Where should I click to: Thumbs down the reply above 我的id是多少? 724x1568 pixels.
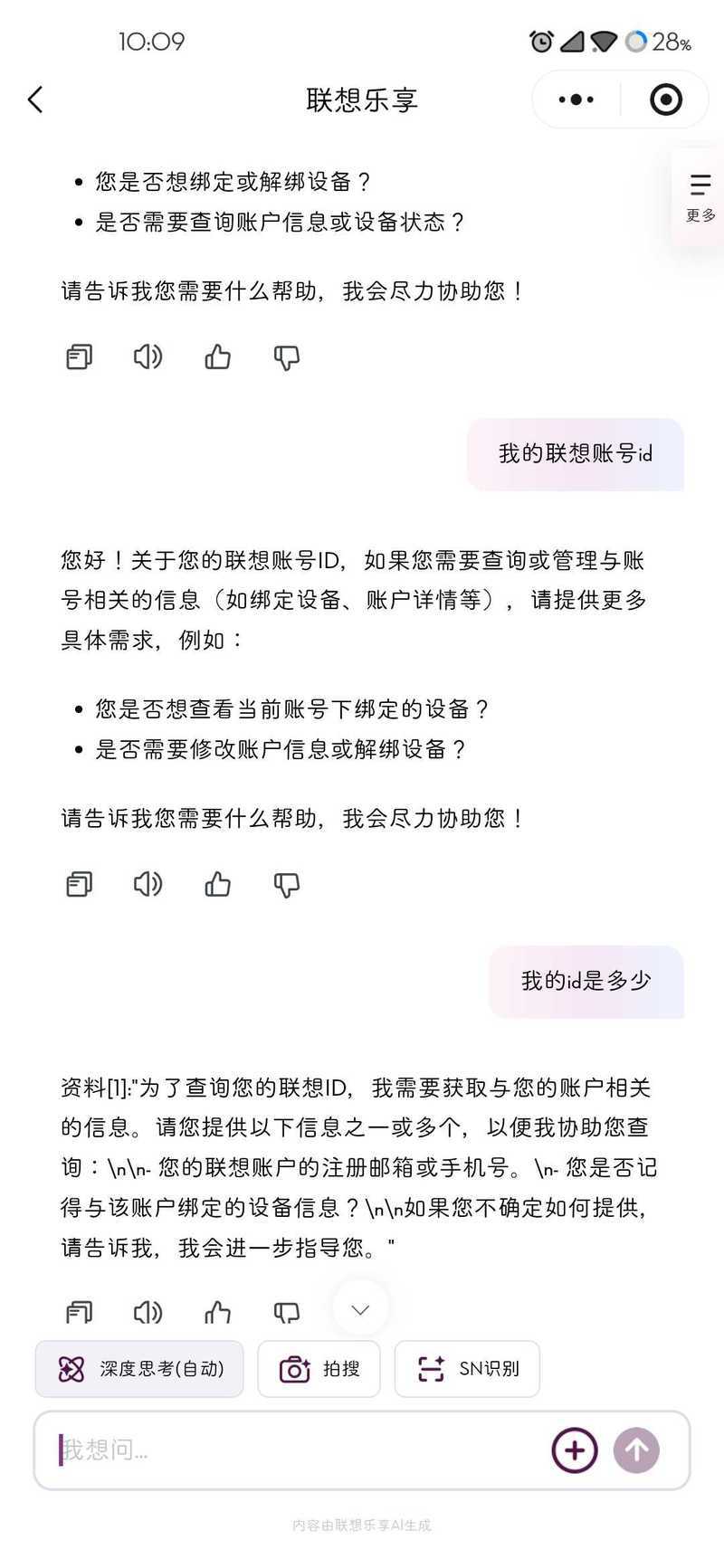286,884
